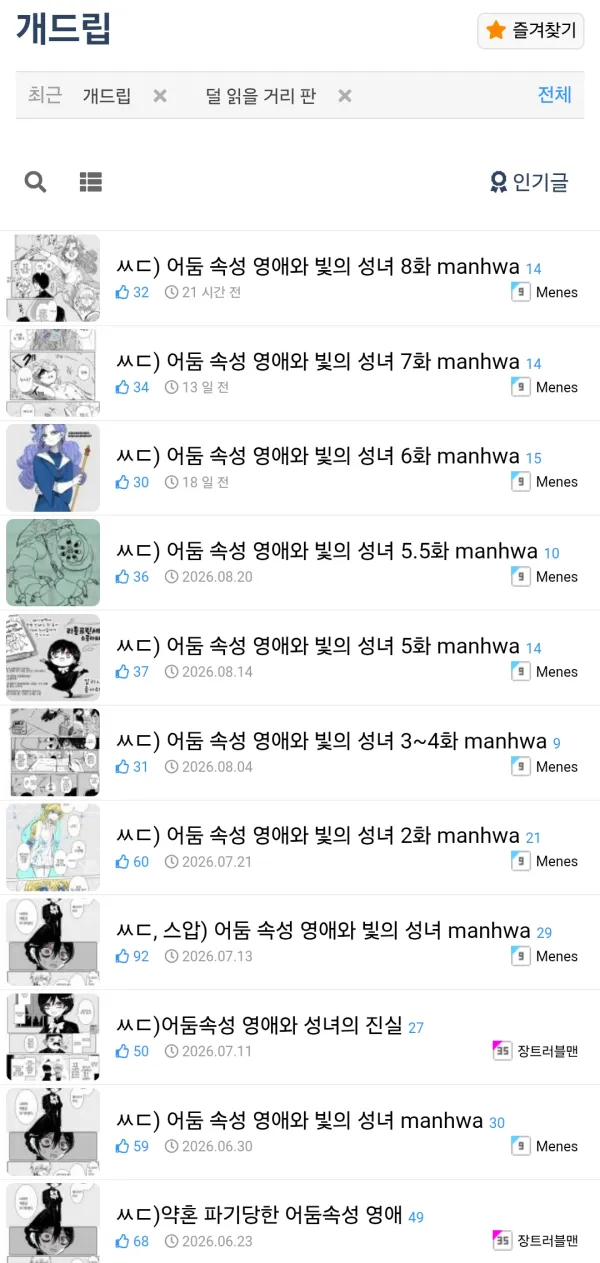Tap the 개드립 board title
Image resolution: width=600 pixels, height=1263 pixels.
[x=63, y=29]
